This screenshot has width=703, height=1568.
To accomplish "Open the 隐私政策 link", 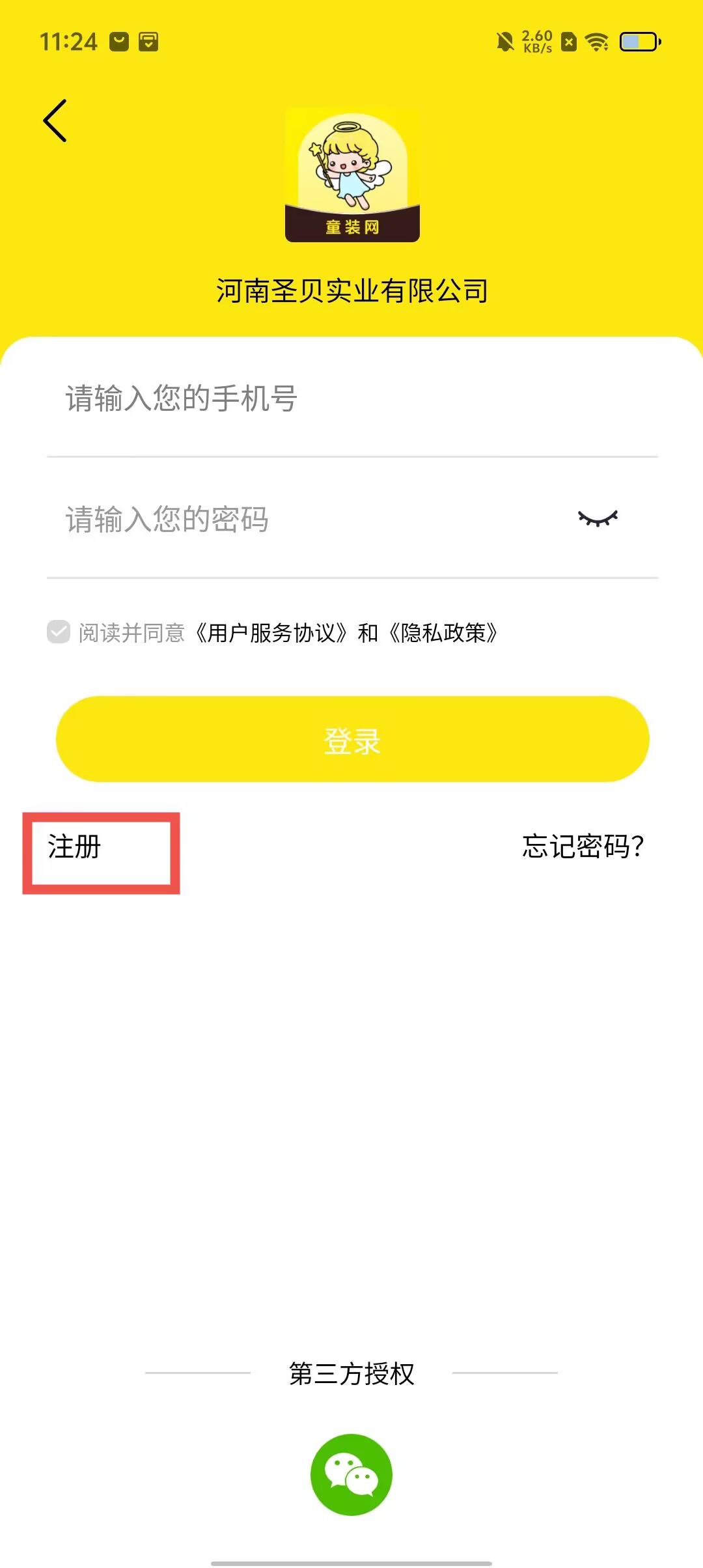I will (444, 633).
